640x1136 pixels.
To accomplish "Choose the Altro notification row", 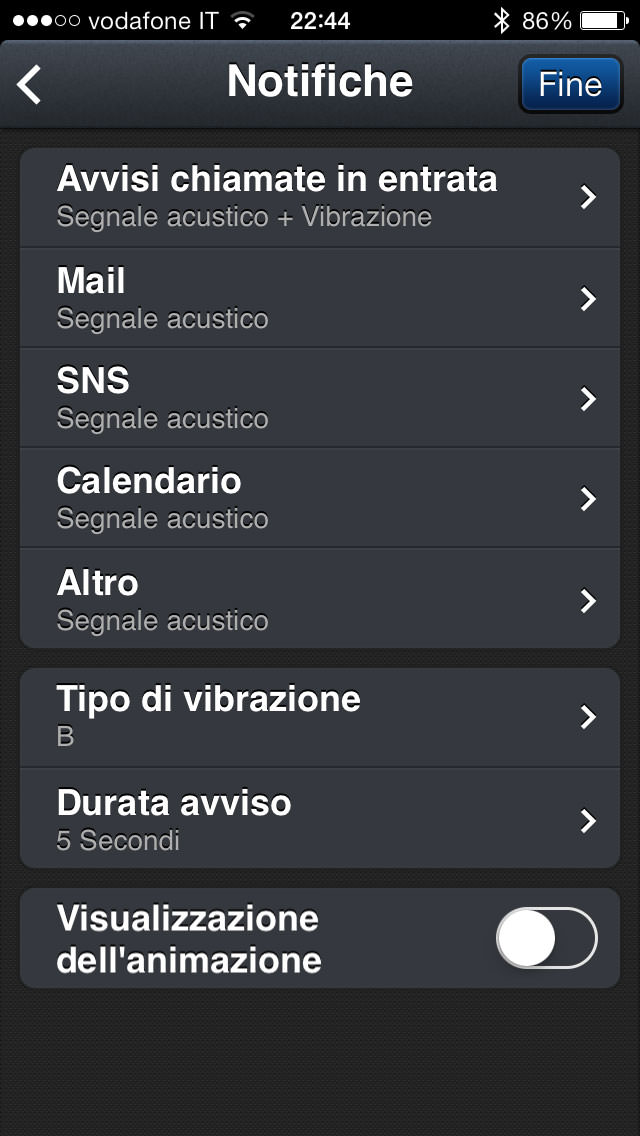I will tap(320, 599).
